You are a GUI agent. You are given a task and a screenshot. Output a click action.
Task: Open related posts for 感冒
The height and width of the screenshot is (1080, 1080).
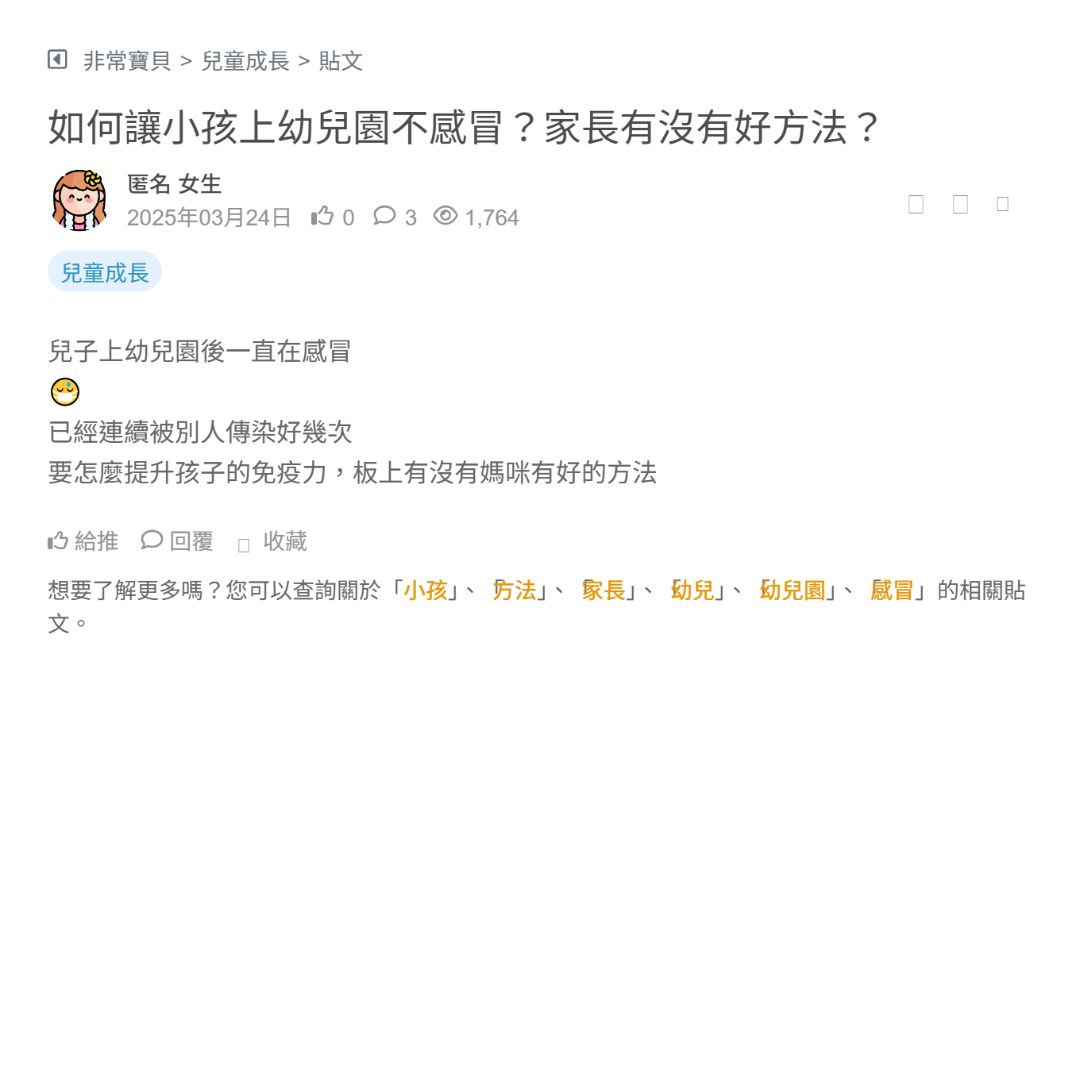[x=892, y=590]
